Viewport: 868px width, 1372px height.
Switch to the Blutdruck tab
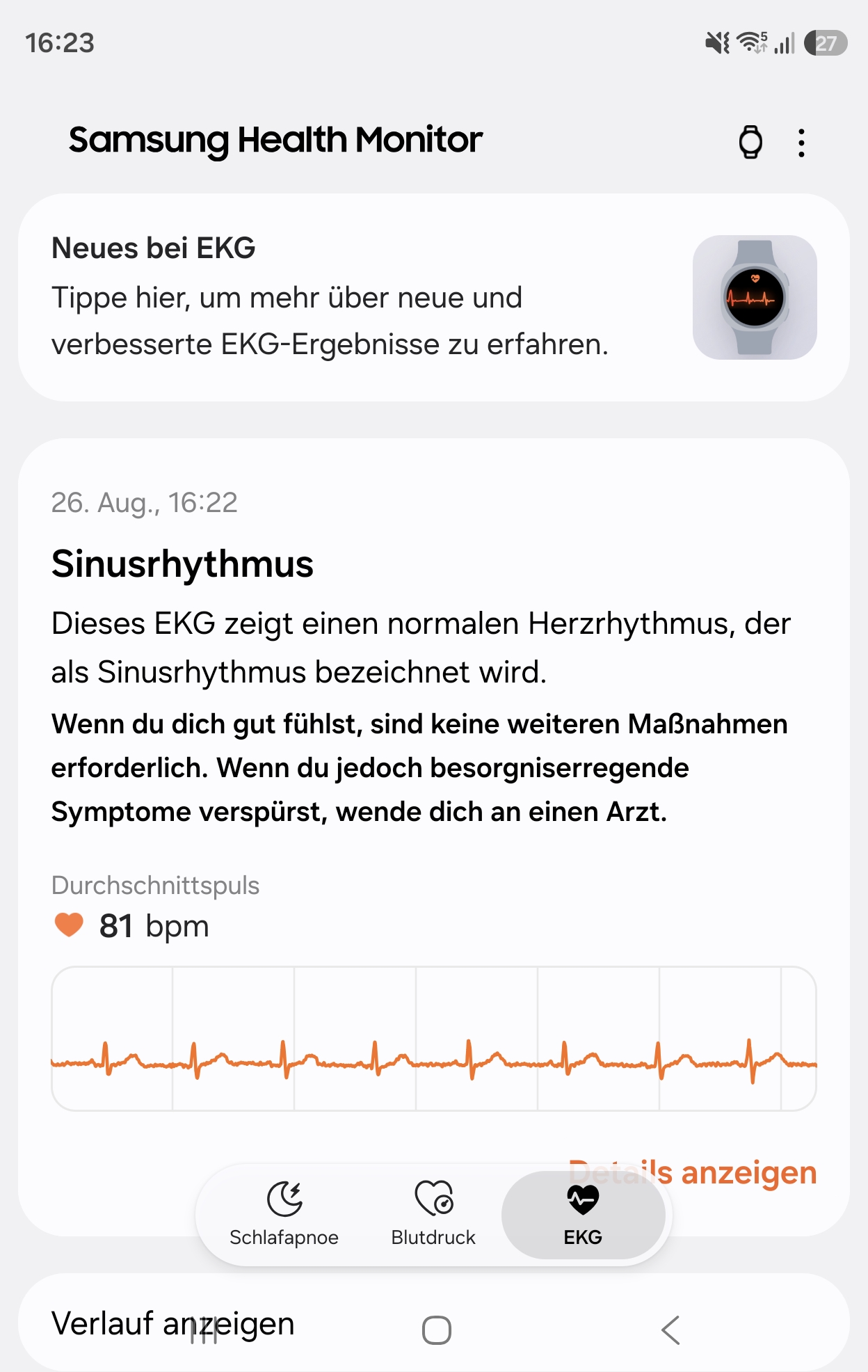point(433,1214)
